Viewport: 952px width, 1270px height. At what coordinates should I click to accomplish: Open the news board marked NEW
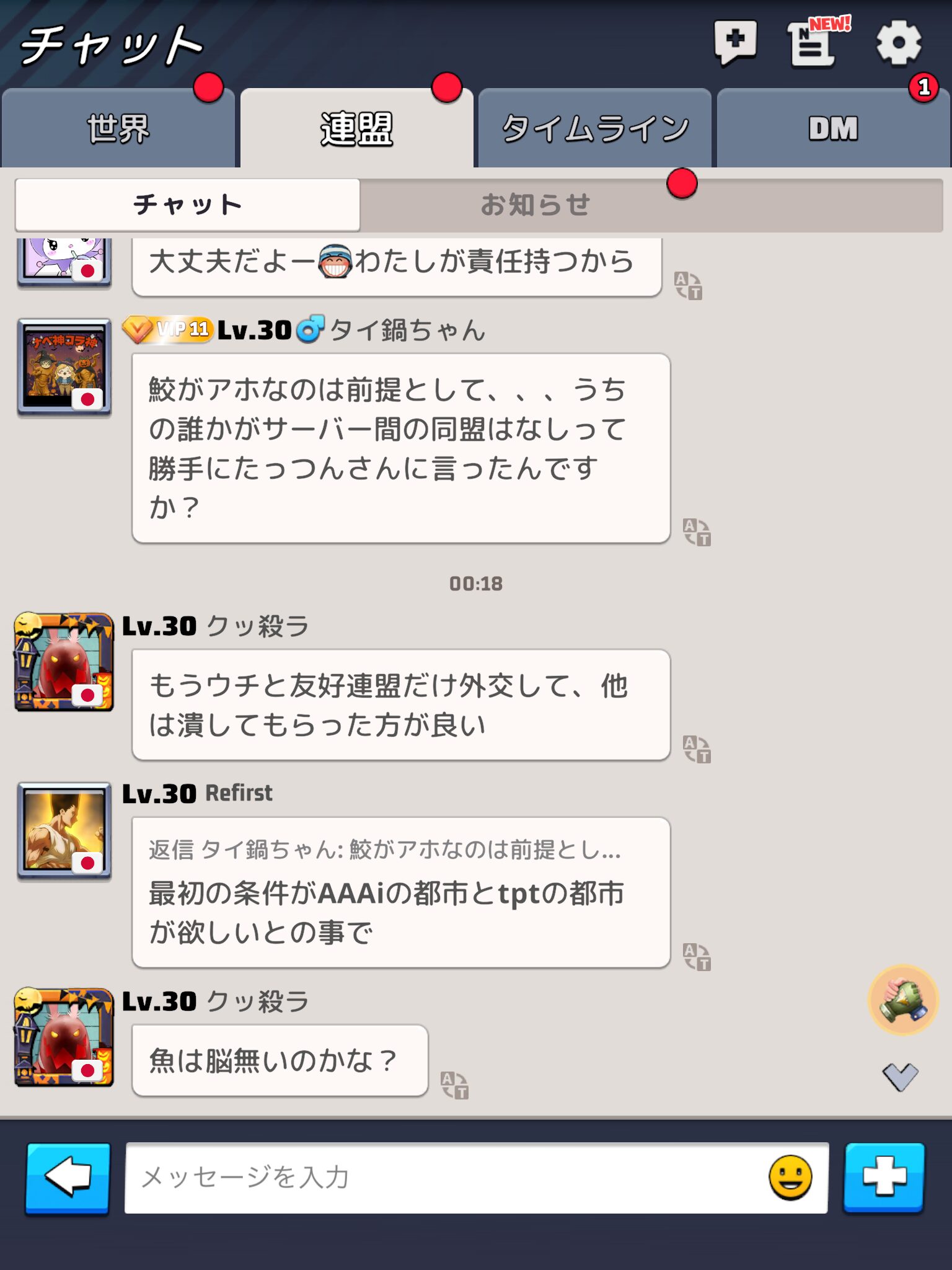tap(813, 42)
